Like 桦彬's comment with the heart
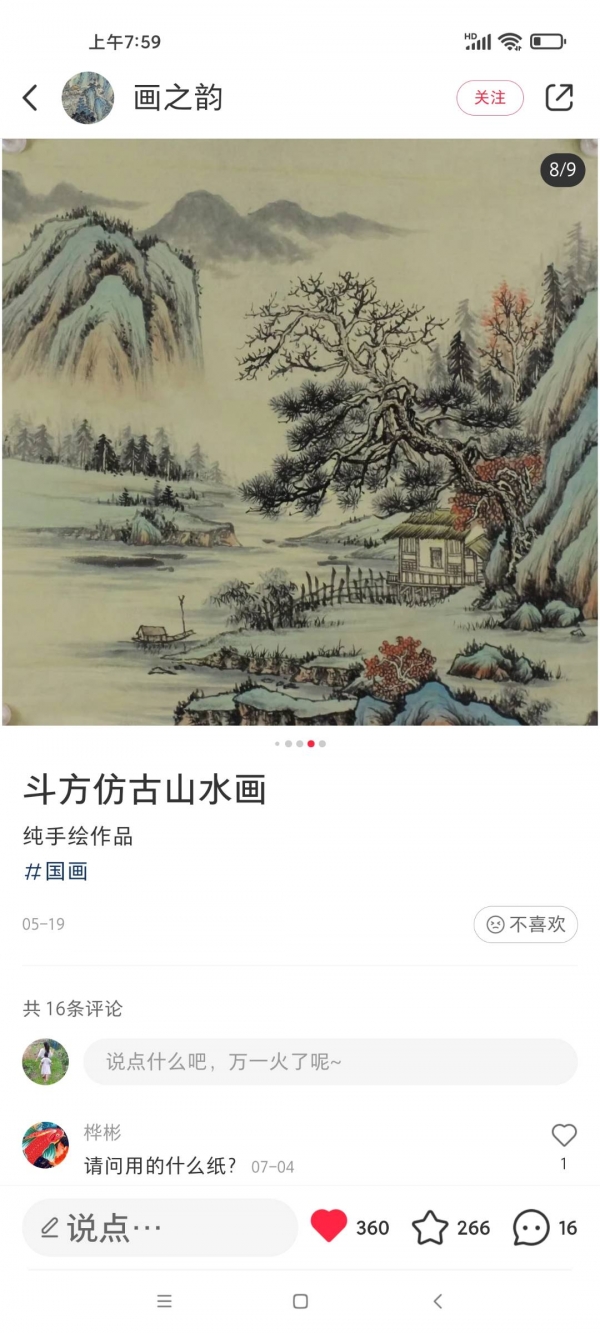This screenshot has width=600, height=1333. [x=564, y=1135]
